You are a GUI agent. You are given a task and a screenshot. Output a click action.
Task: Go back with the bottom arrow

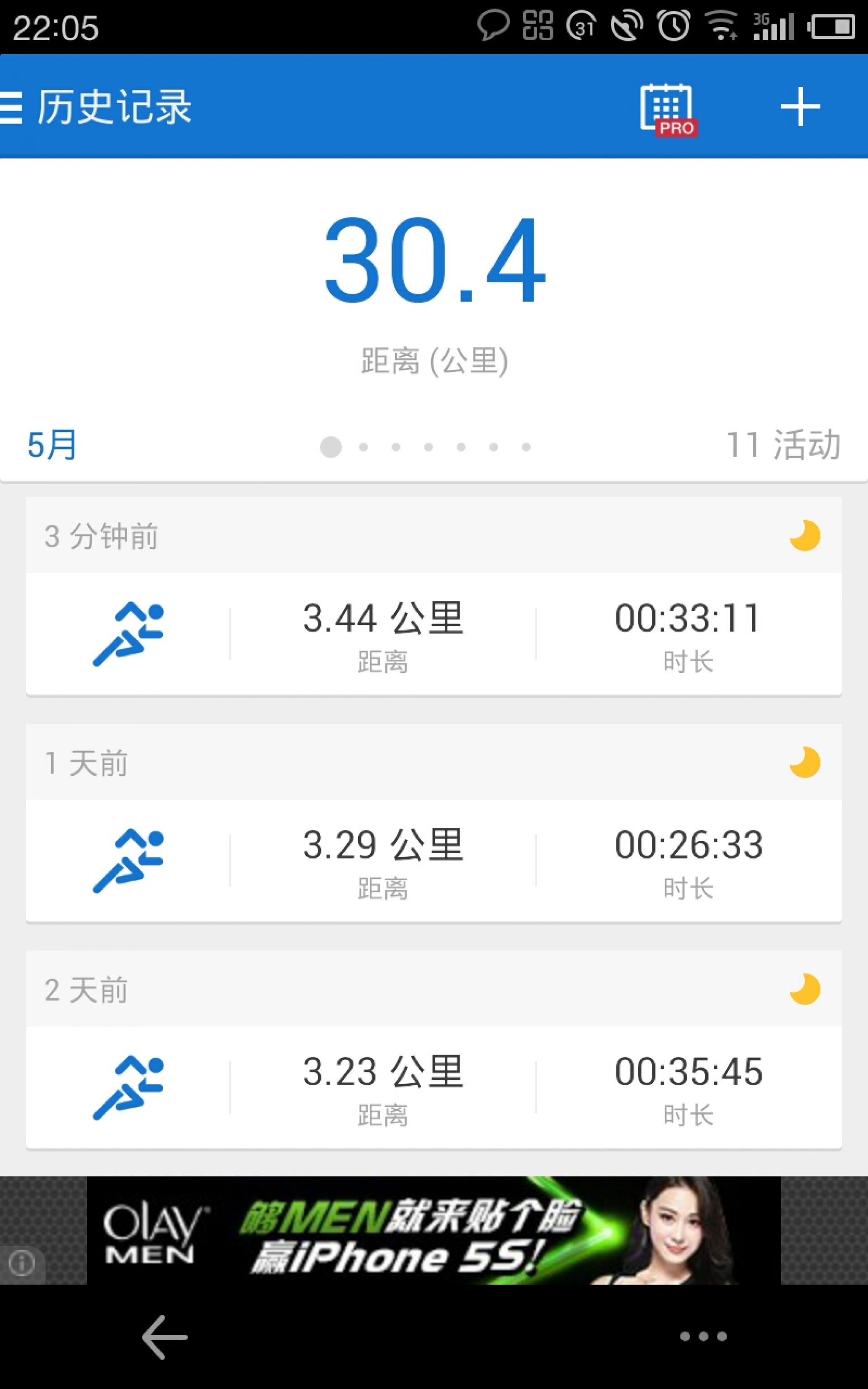coord(165,1337)
